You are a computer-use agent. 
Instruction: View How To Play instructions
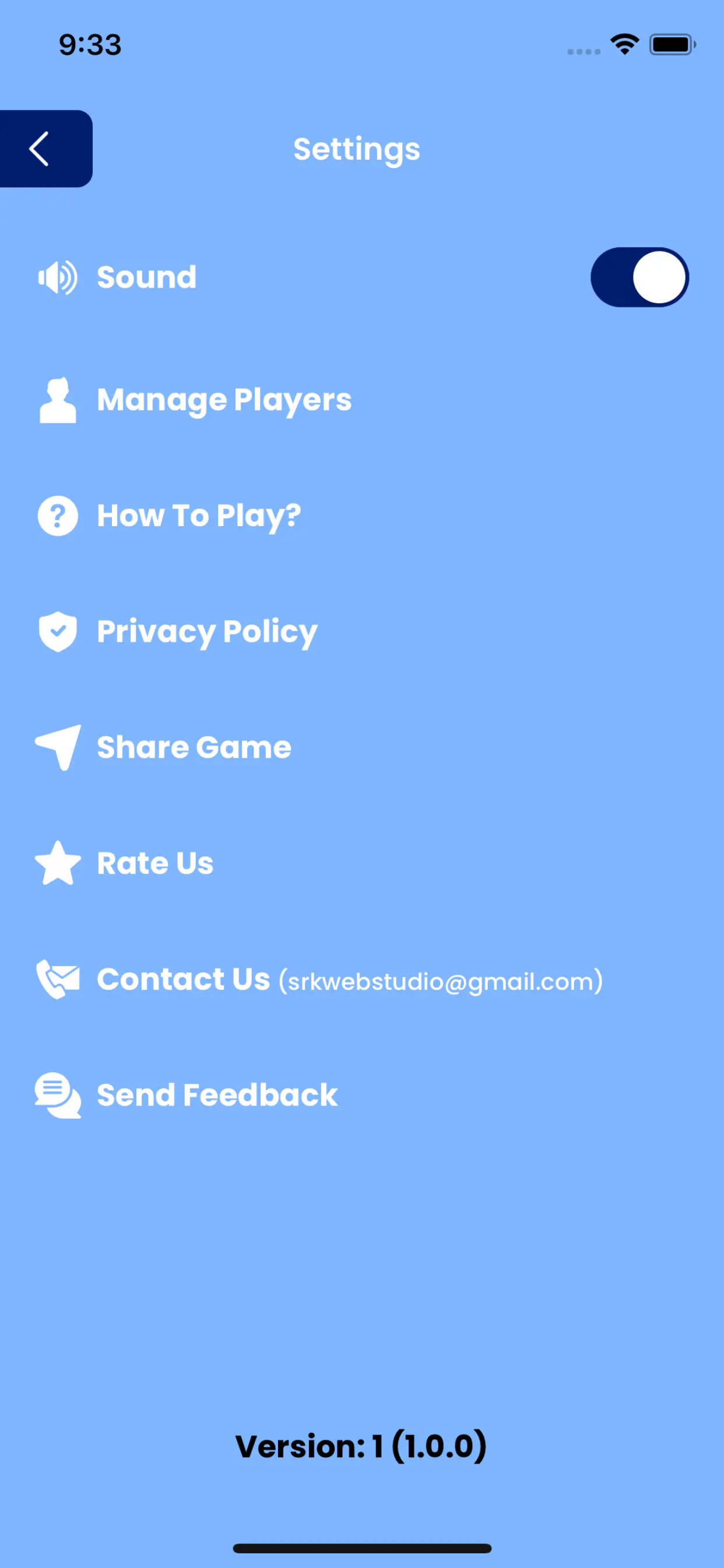[x=198, y=516]
